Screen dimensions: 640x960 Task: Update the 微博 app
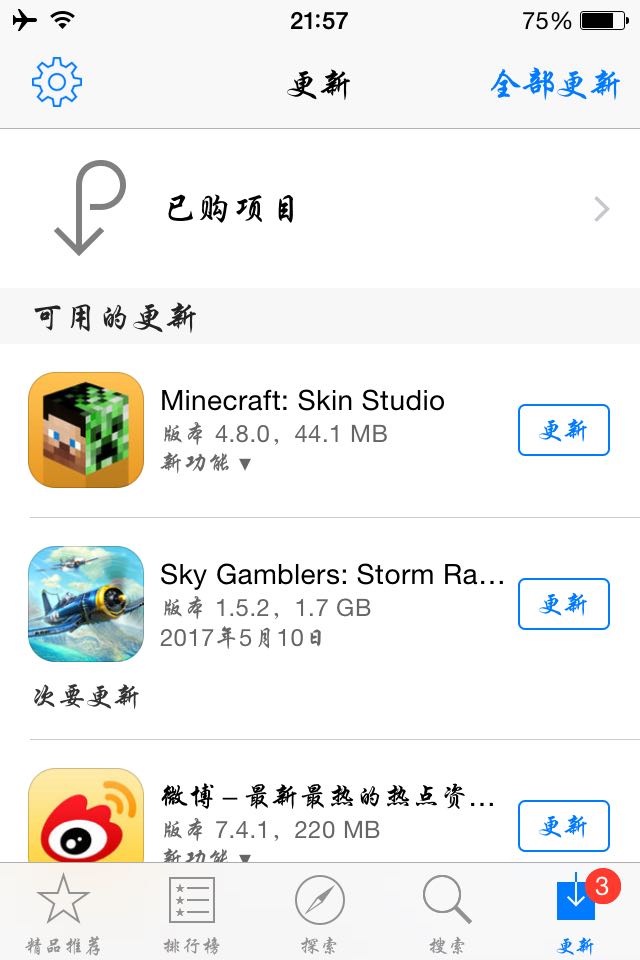click(x=563, y=826)
